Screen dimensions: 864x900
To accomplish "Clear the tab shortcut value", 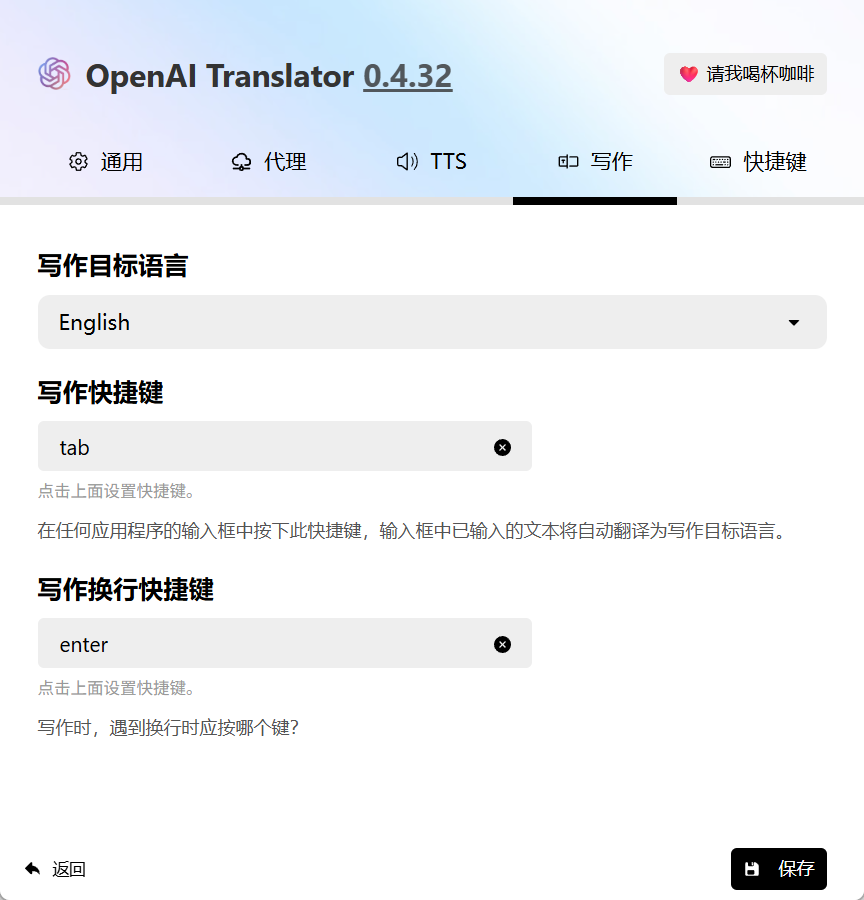I will (x=502, y=447).
